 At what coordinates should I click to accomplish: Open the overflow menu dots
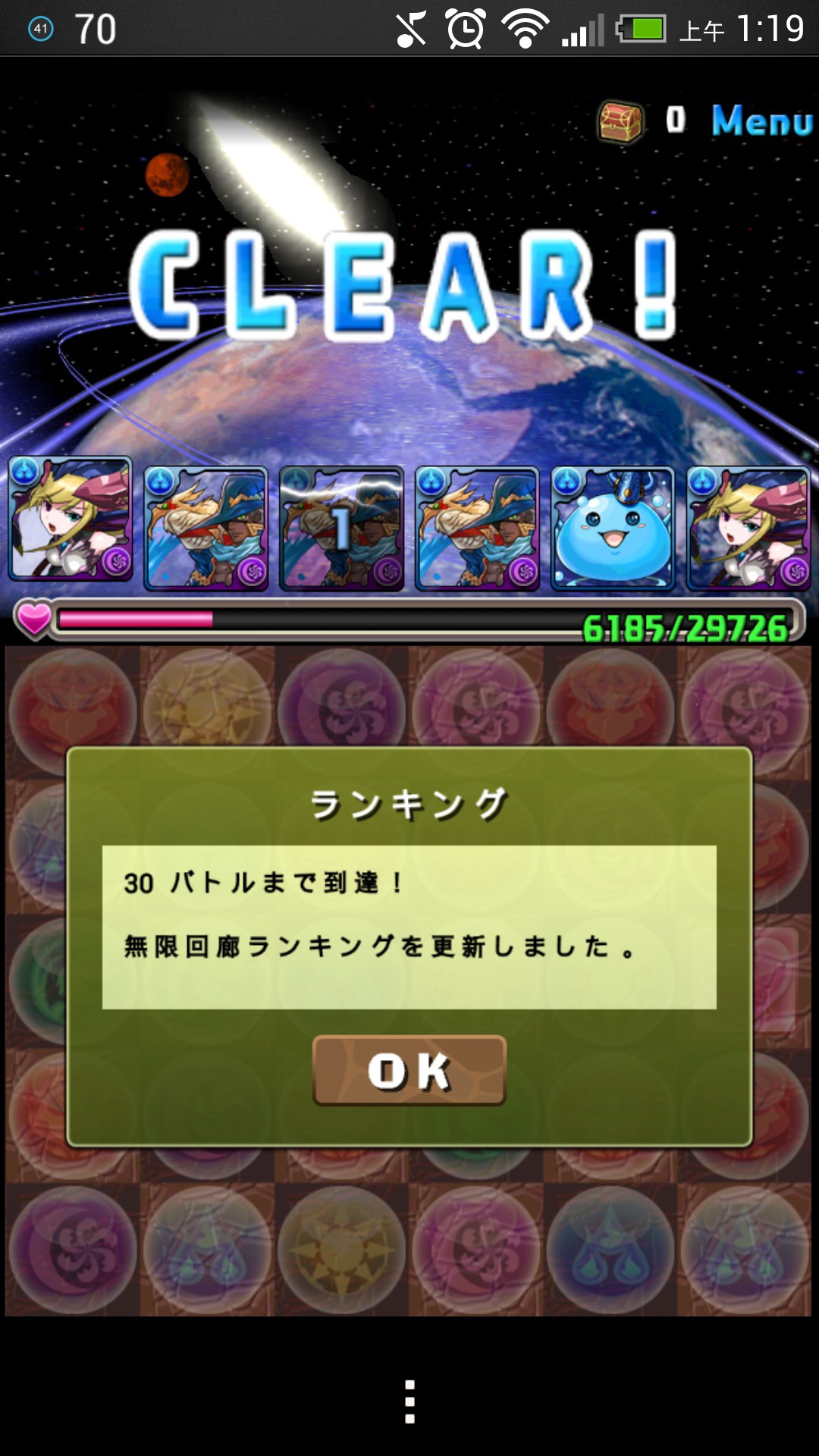click(x=409, y=1401)
